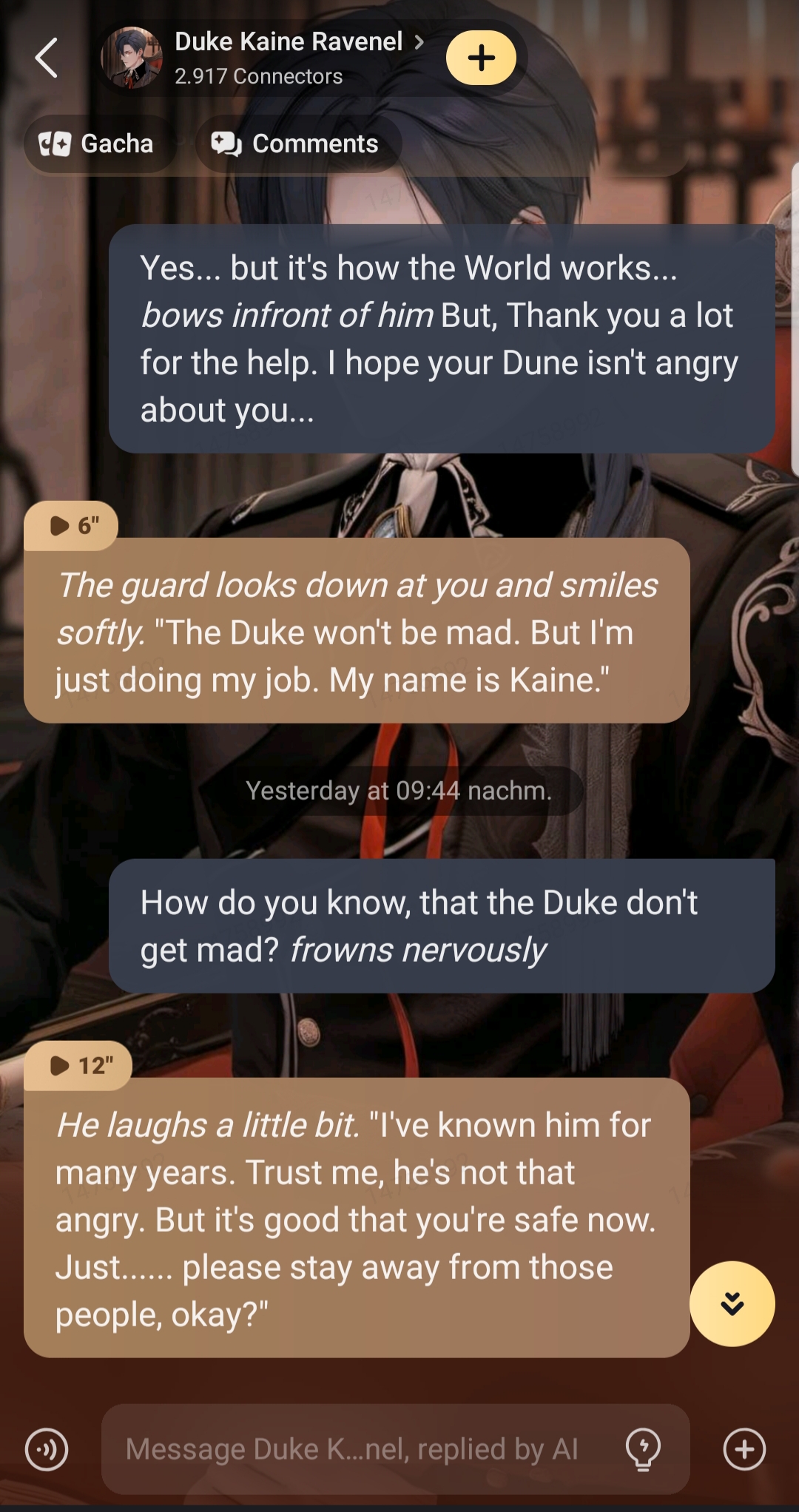The image size is (799, 1512).
Task: Open the voice input icon
Action: tap(47, 1449)
